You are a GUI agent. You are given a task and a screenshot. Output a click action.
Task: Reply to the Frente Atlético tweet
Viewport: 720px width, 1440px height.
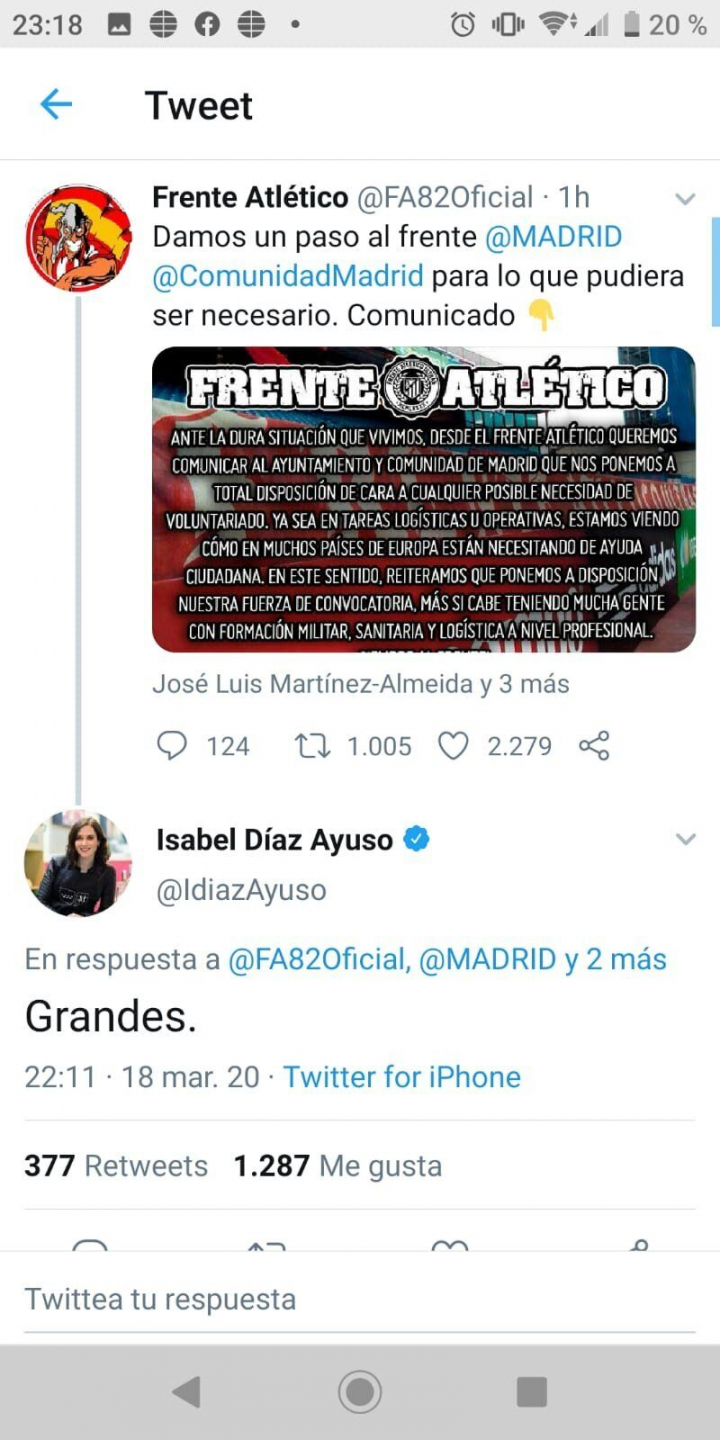(173, 746)
